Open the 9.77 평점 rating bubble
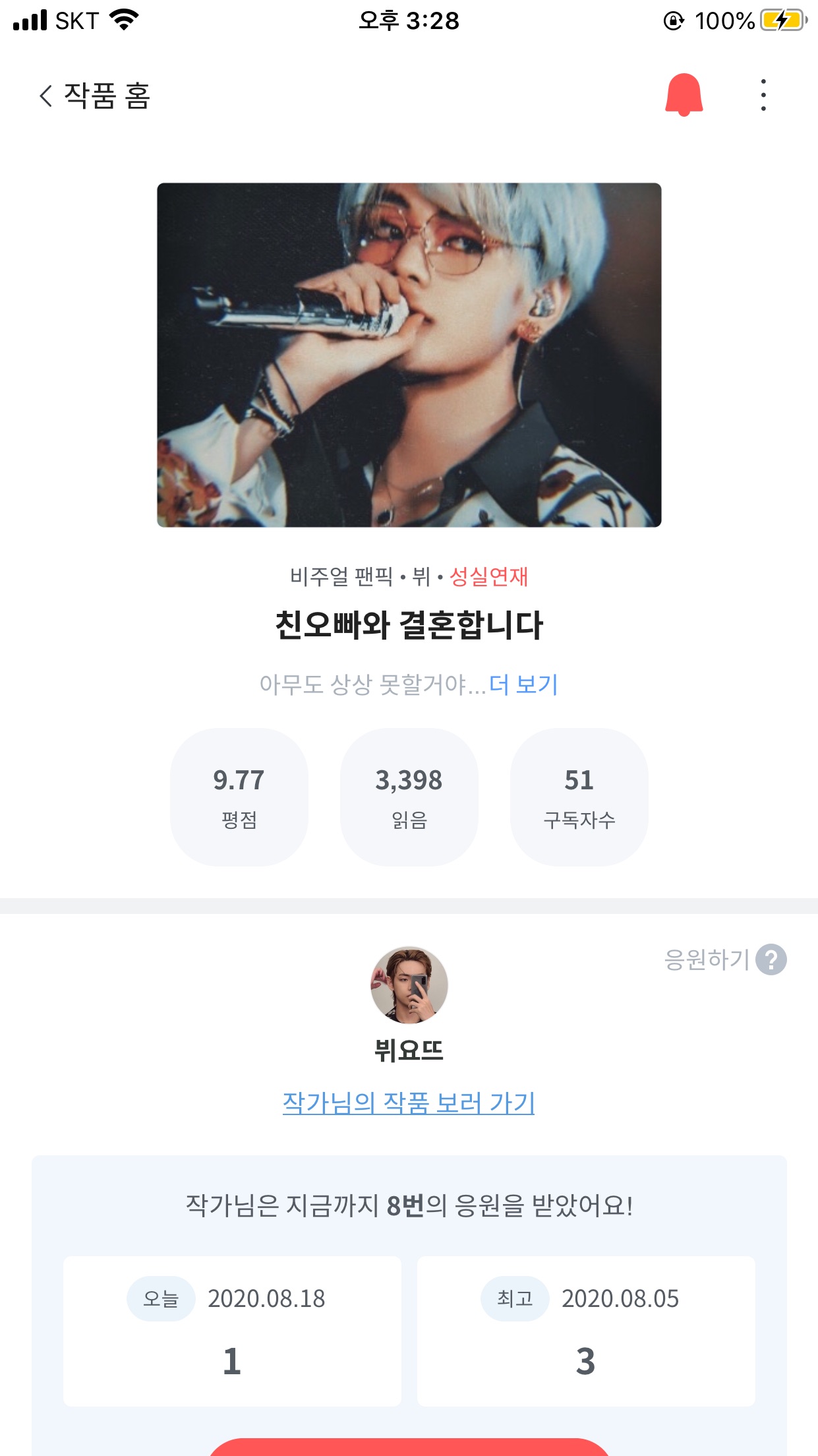 (239, 797)
